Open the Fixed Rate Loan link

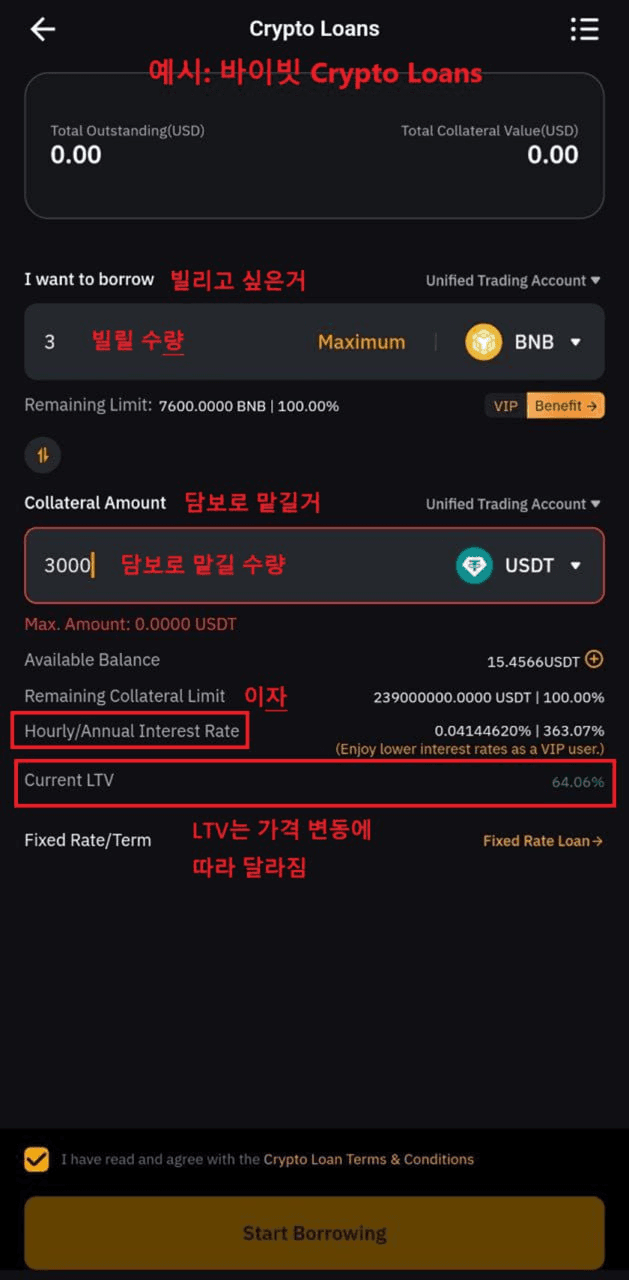click(x=542, y=841)
